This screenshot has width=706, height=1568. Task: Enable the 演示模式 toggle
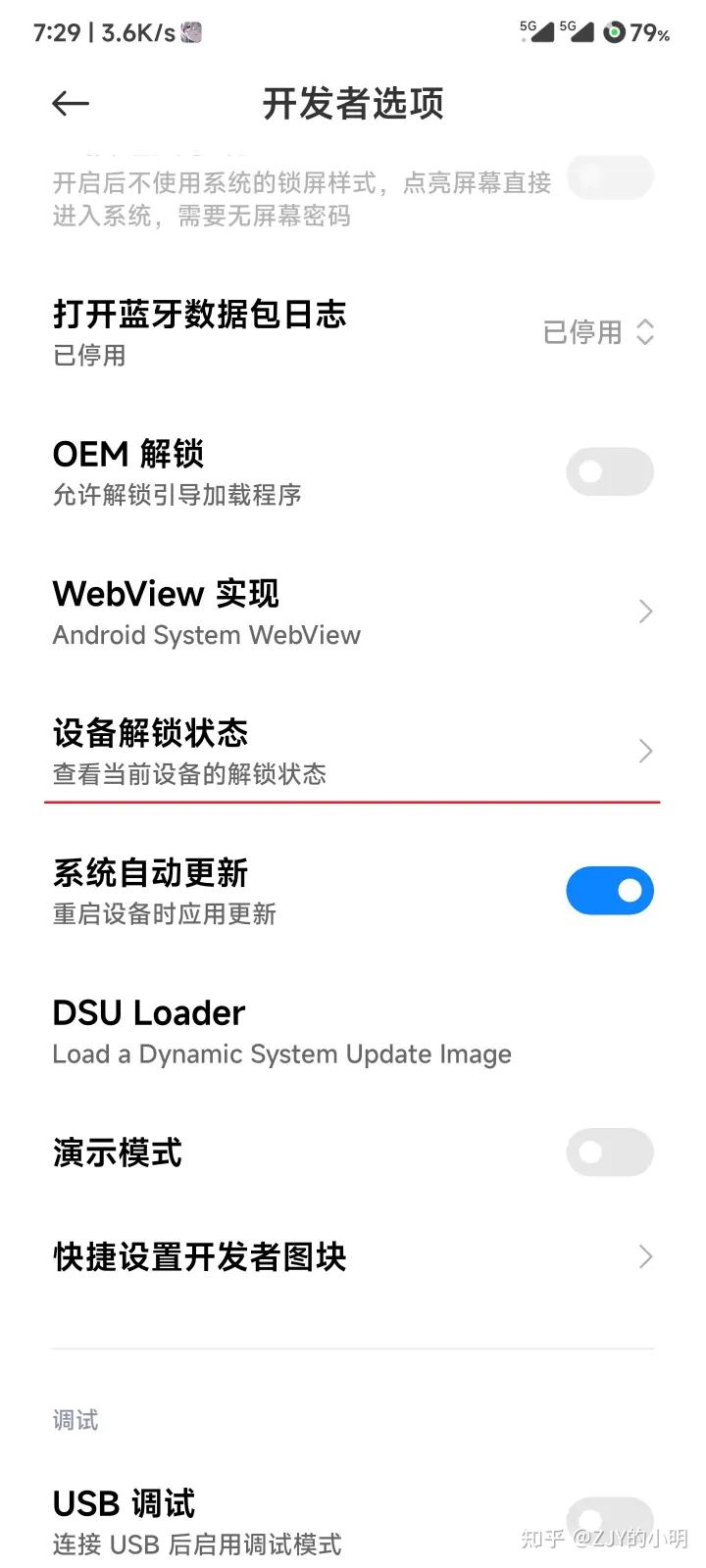click(609, 1152)
